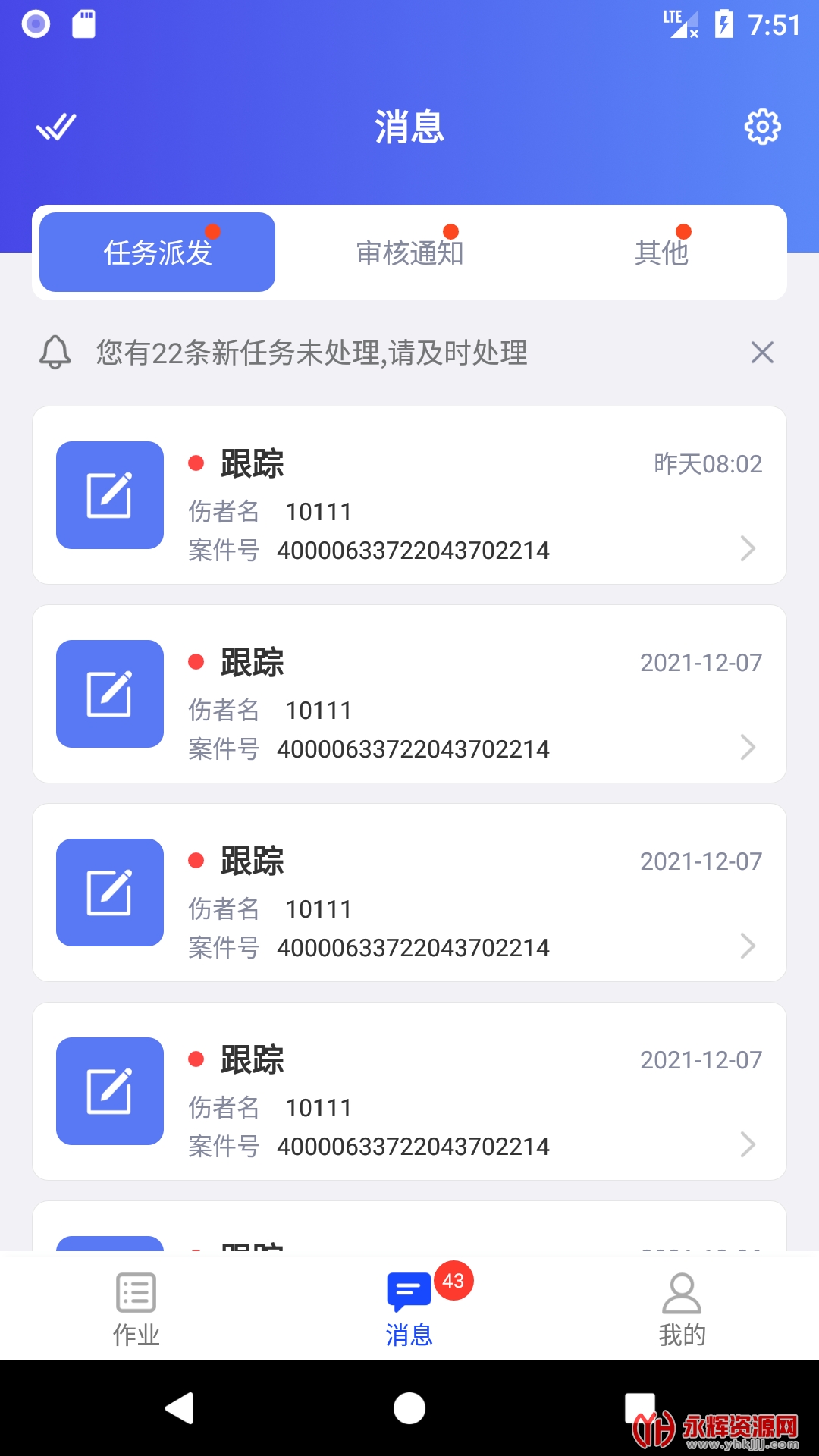Dismiss the 22条新任务 notice banner
The image size is (819, 1456).
(x=762, y=353)
